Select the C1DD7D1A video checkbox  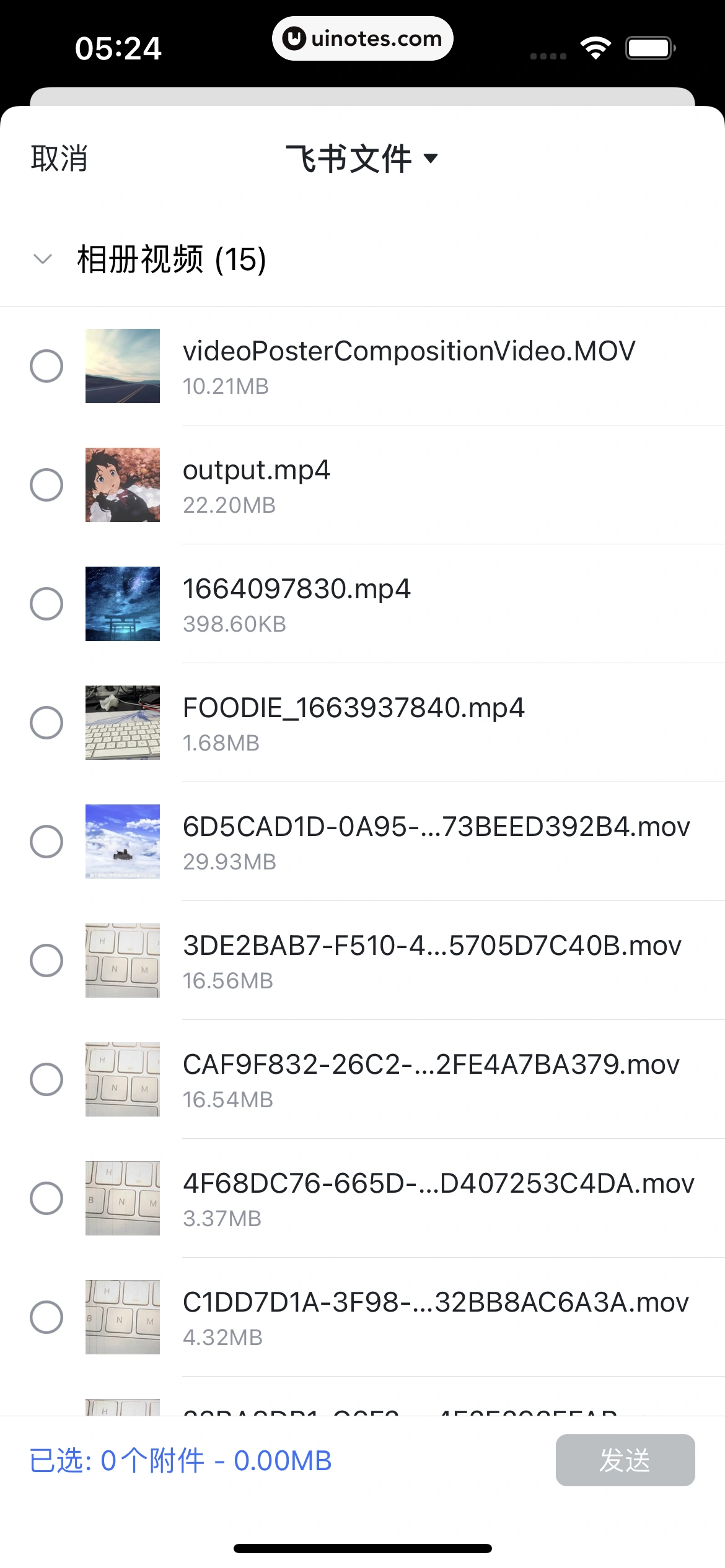[46, 1316]
